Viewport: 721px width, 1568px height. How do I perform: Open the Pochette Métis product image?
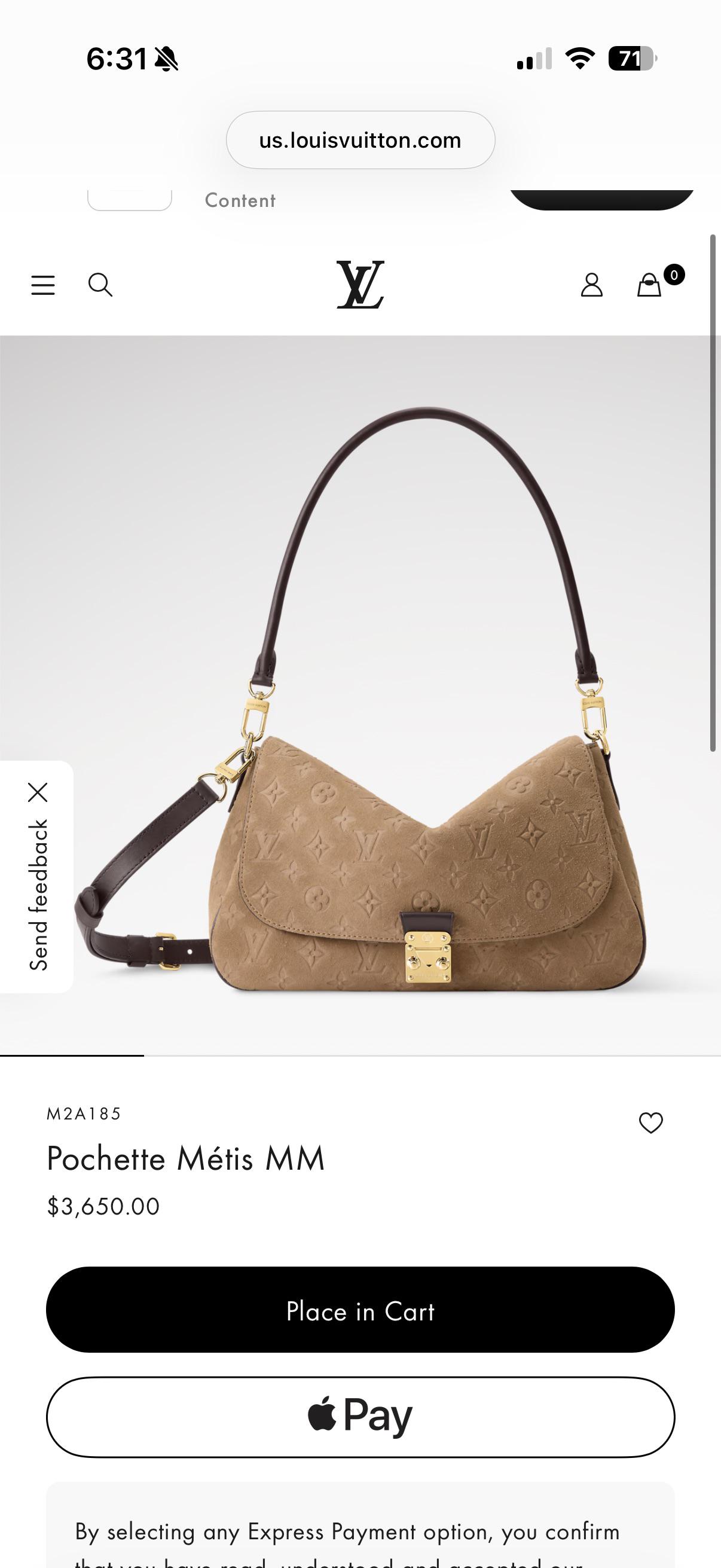pyautogui.click(x=360, y=694)
